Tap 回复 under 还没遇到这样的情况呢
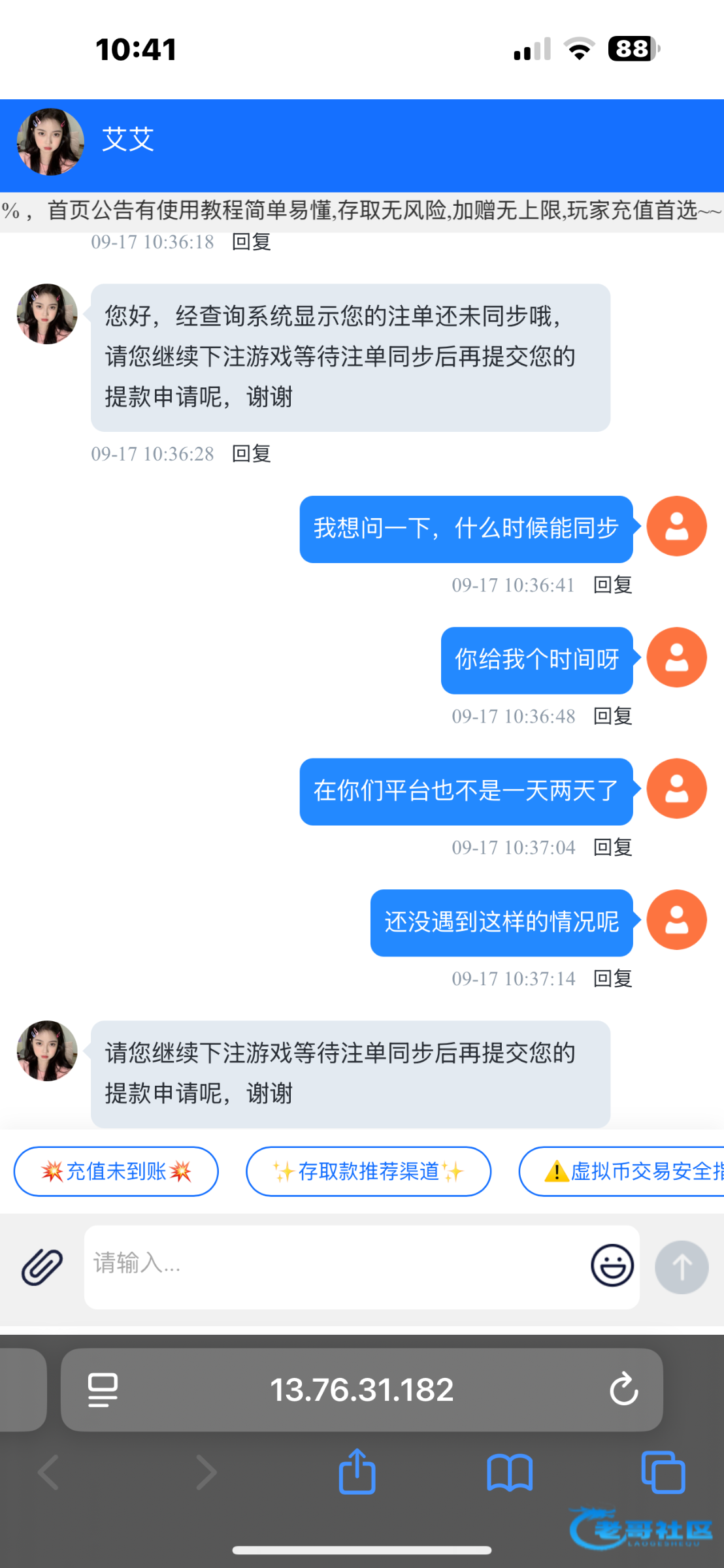Viewport: 724px width, 1568px height. point(612,979)
